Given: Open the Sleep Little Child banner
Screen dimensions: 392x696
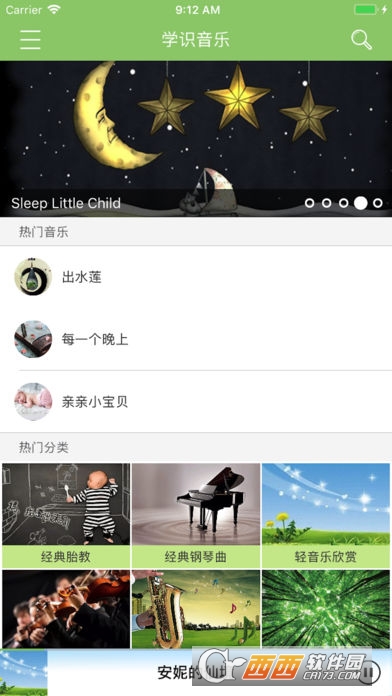Looking at the screenshot, I should pyautogui.click(x=196, y=139).
